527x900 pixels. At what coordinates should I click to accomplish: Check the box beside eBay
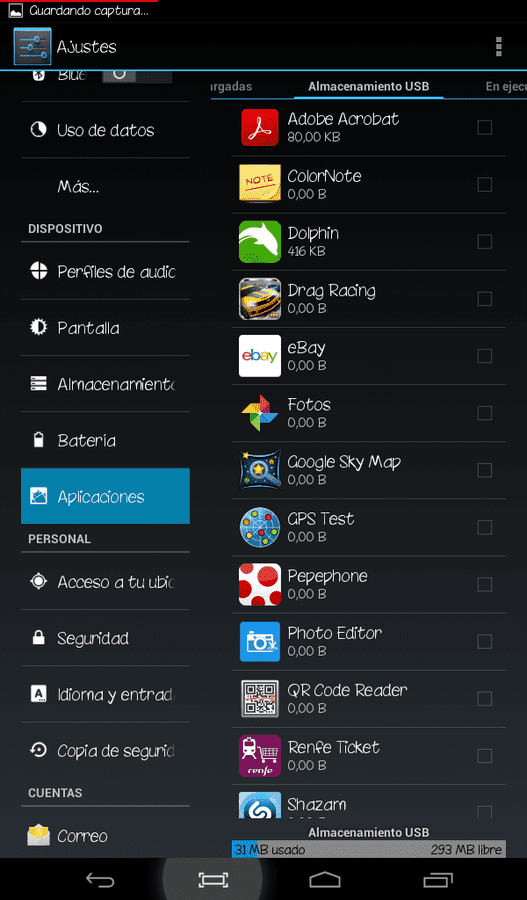485,356
